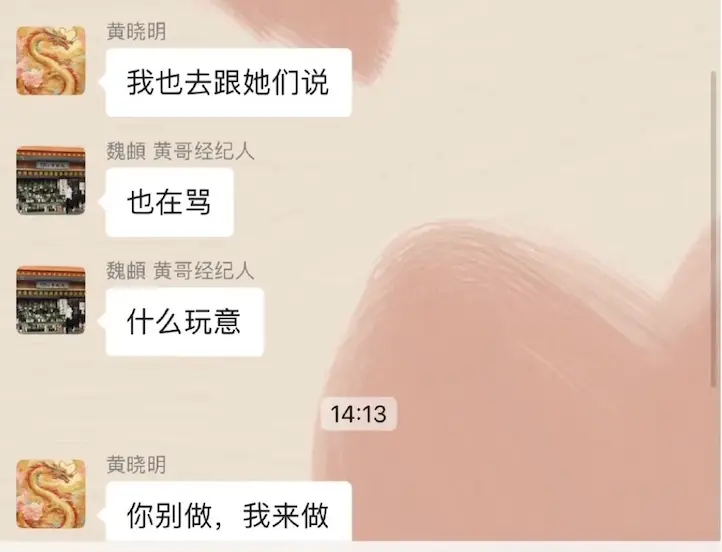View 魏頔's profile from the 什么玩意 message
Image resolution: width=722 pixels, height=552 pixels.
(51, 300)
